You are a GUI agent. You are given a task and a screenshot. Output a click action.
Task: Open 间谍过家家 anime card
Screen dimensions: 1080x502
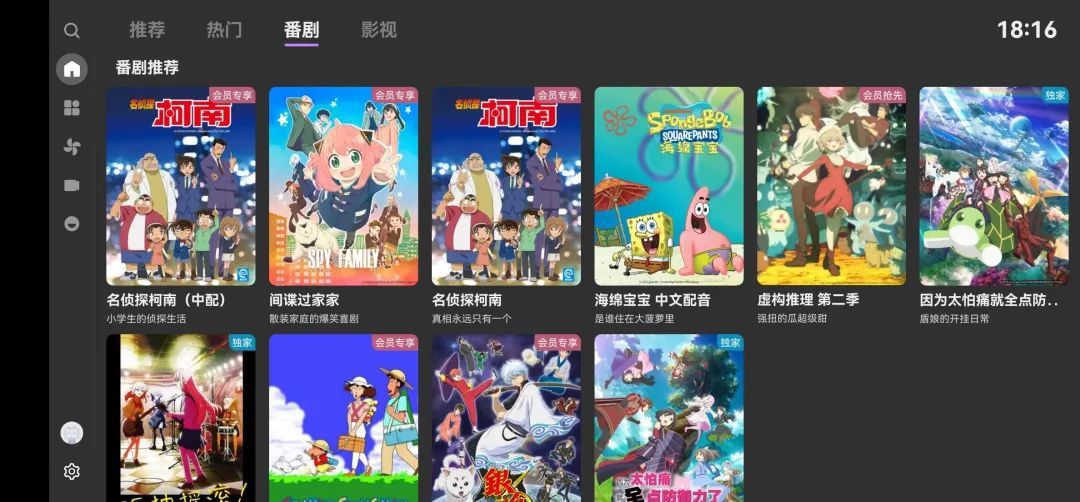(343, 187)
